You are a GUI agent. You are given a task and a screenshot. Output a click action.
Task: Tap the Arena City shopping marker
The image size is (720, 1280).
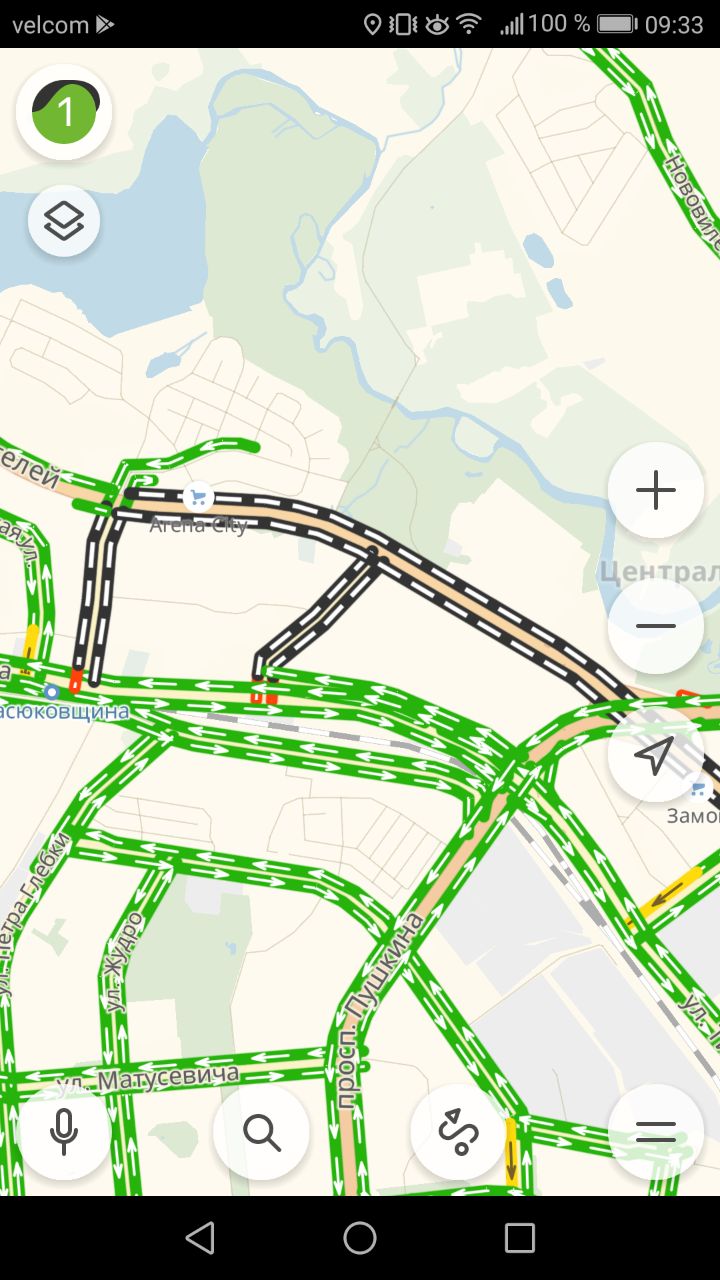pos(199,496)
